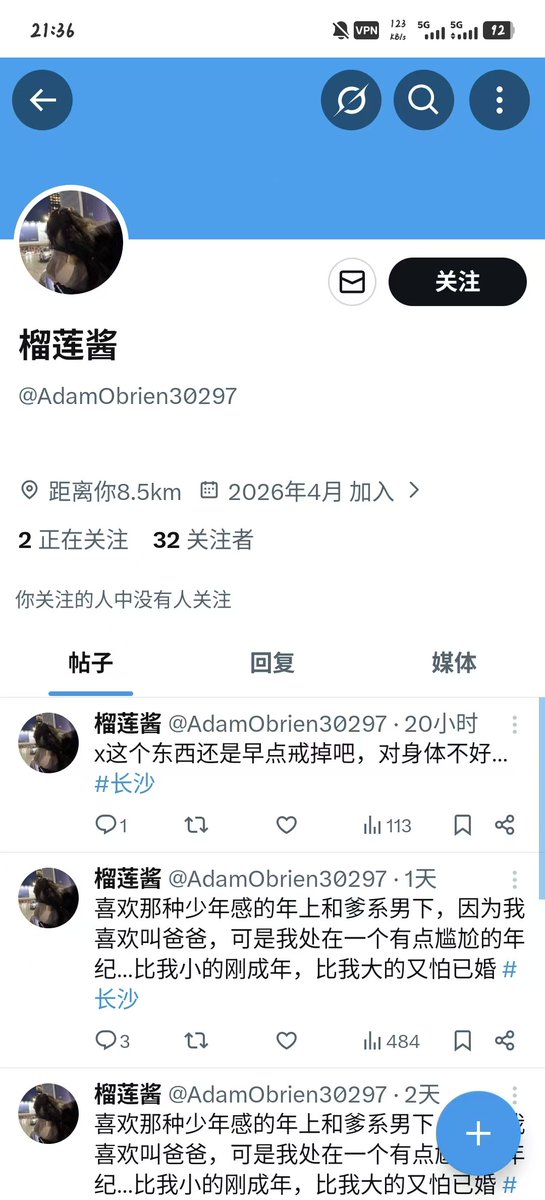The image size is (545, 1200).
Task: Search this profile's posts
Action: [424, 100]
